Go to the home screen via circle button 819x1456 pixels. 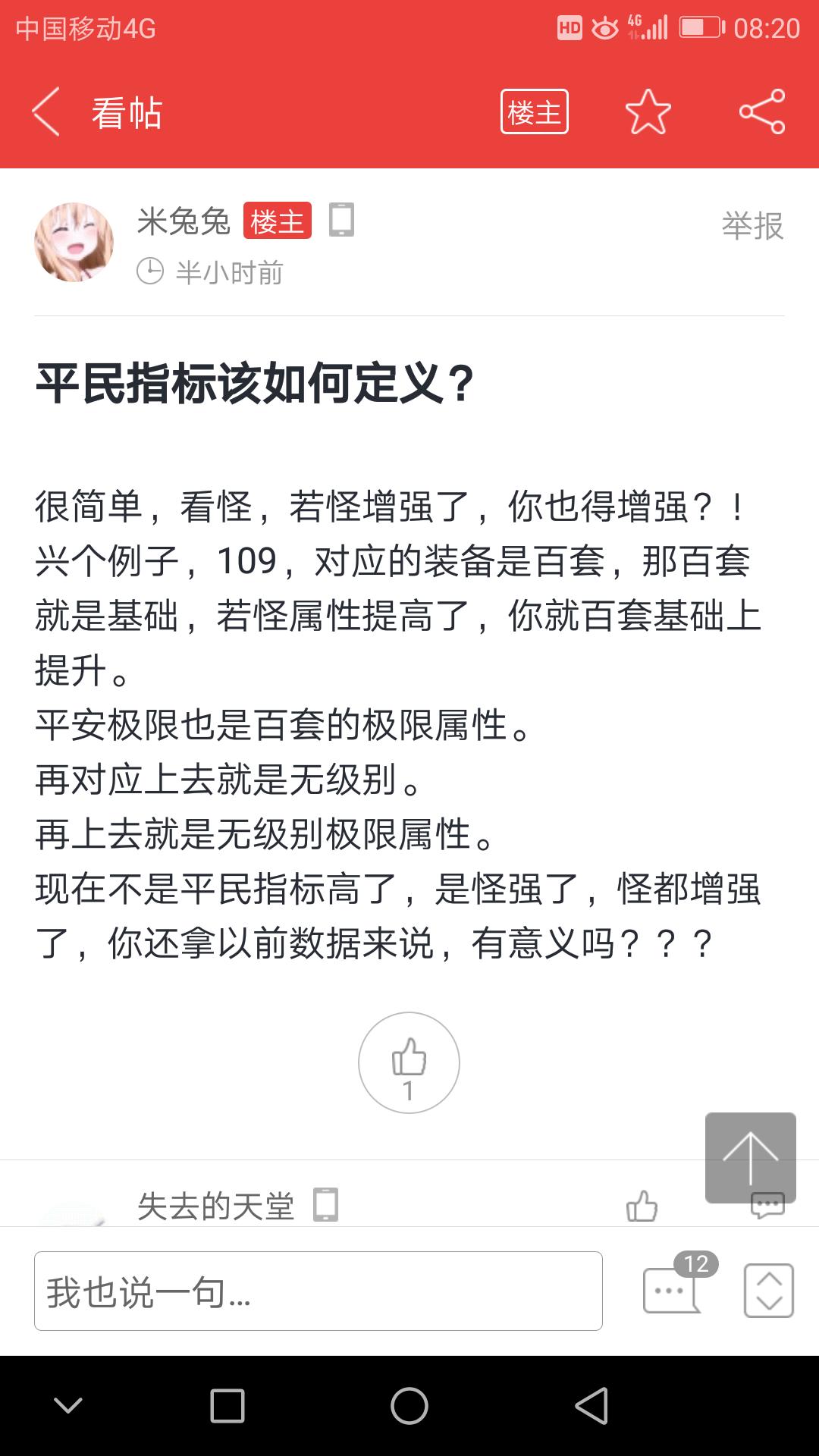tap(409, 1406)
